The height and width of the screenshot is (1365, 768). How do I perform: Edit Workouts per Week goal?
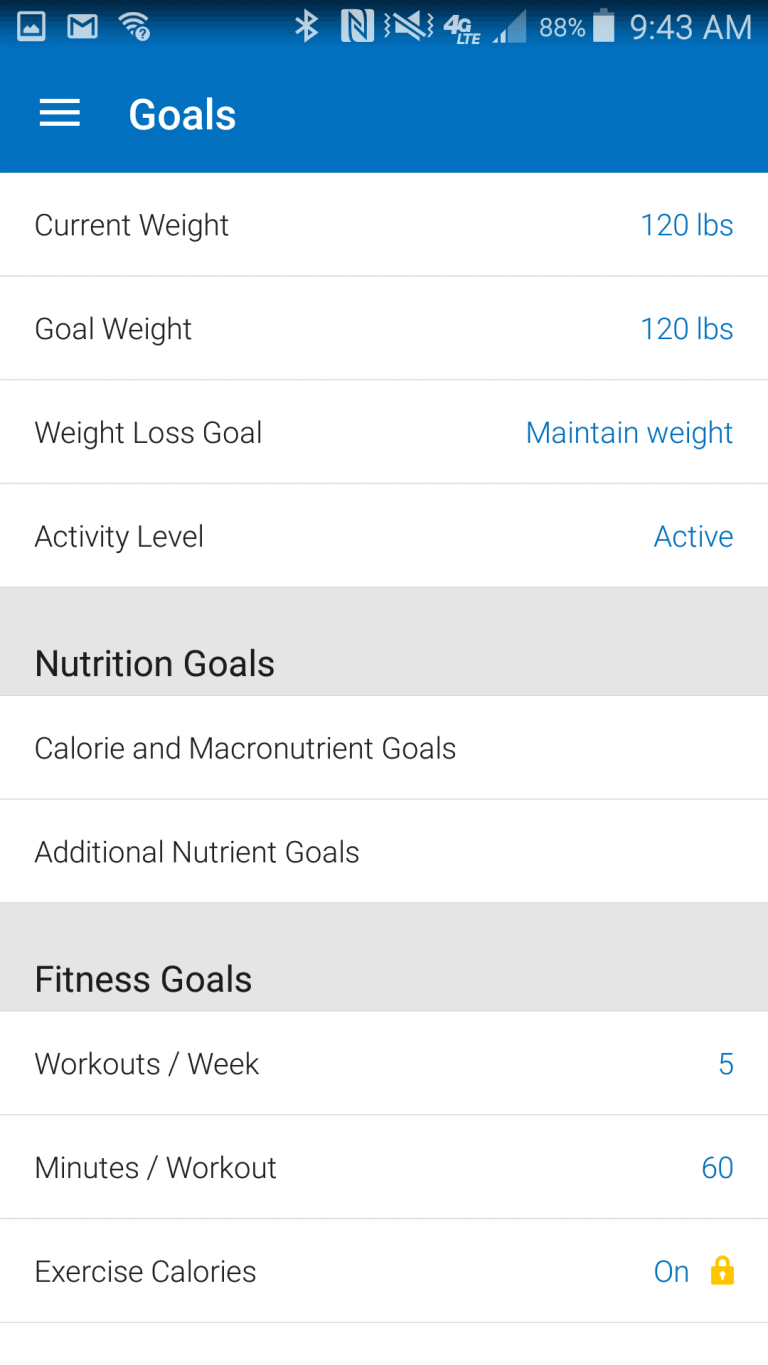point(384,1064)
